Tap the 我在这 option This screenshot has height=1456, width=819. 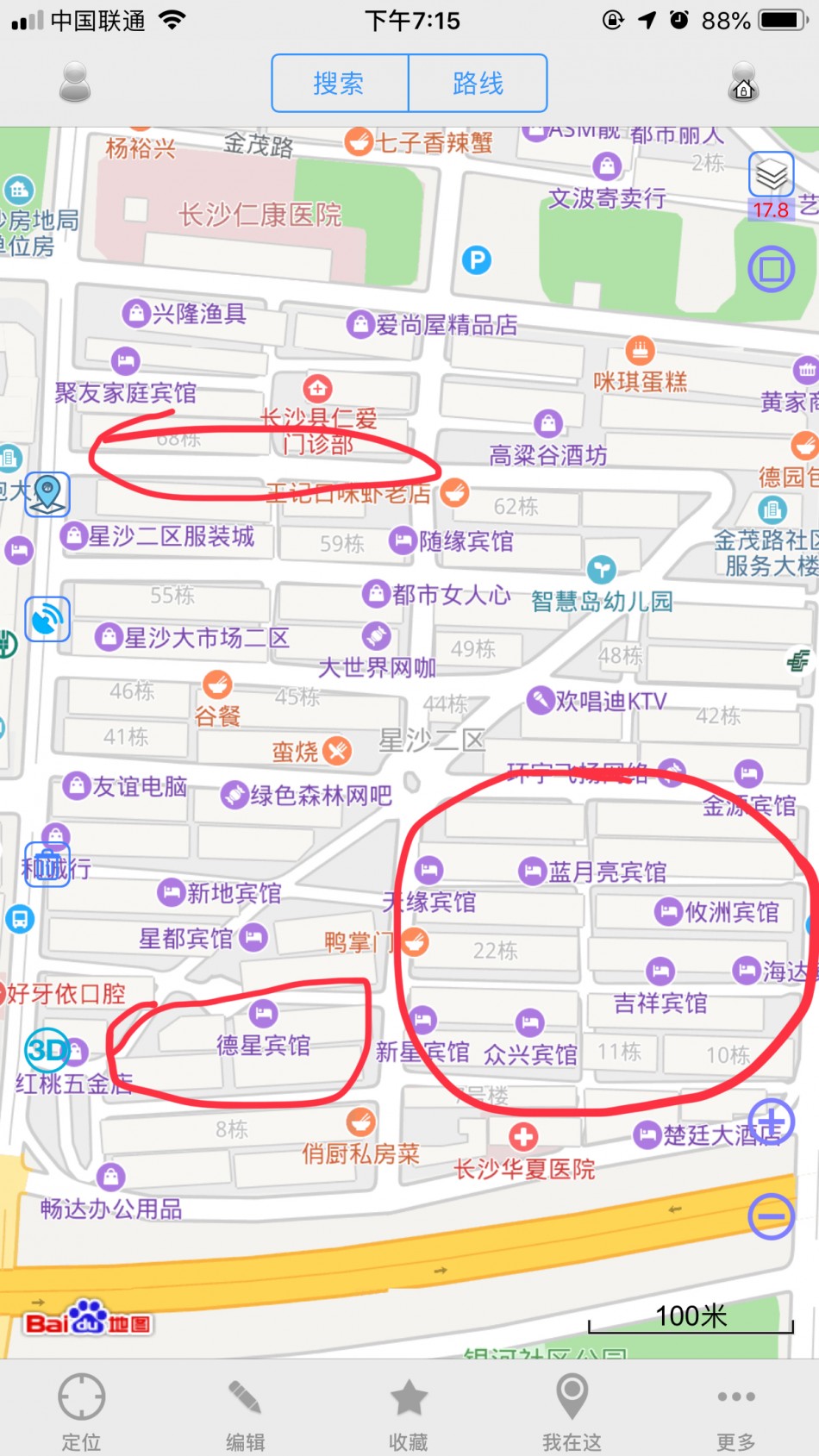click(572, 1410)
